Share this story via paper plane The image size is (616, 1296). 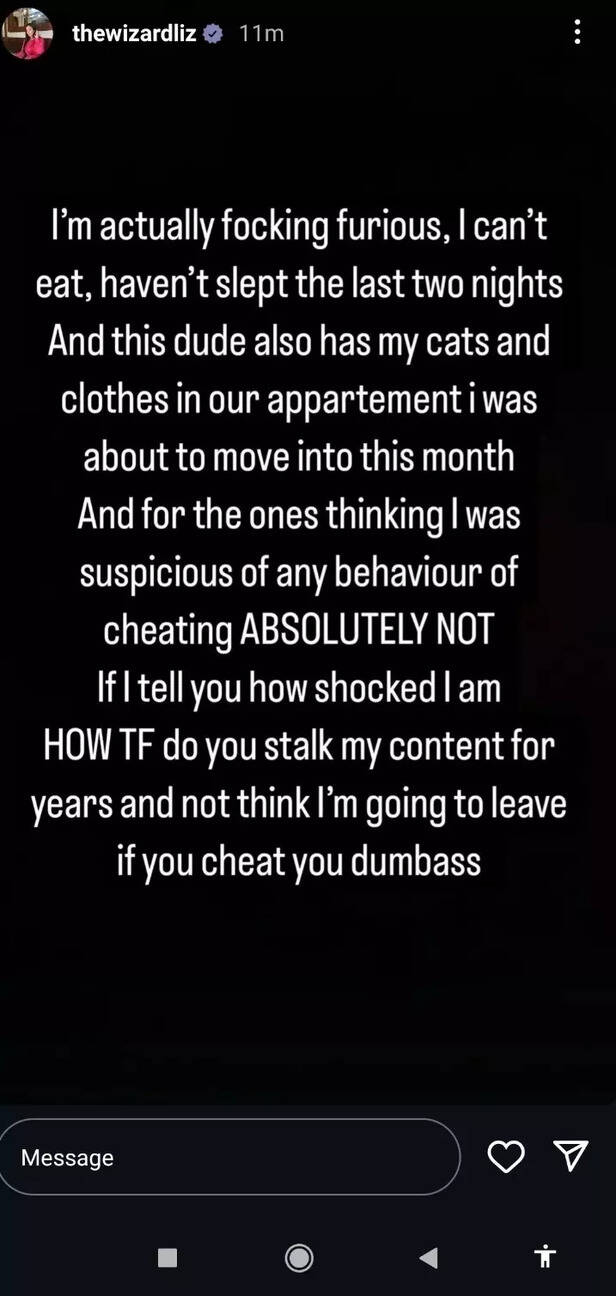click(570, 1157)
